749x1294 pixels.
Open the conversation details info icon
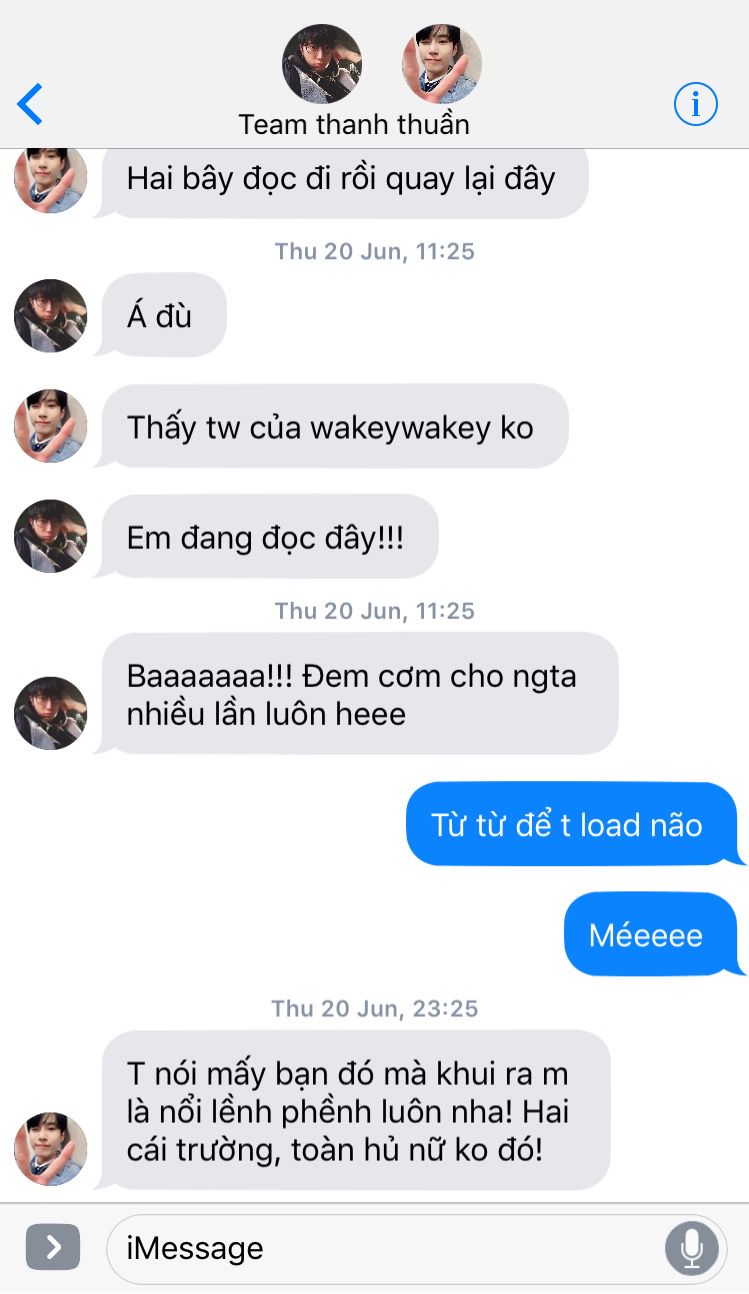(695, 104)
